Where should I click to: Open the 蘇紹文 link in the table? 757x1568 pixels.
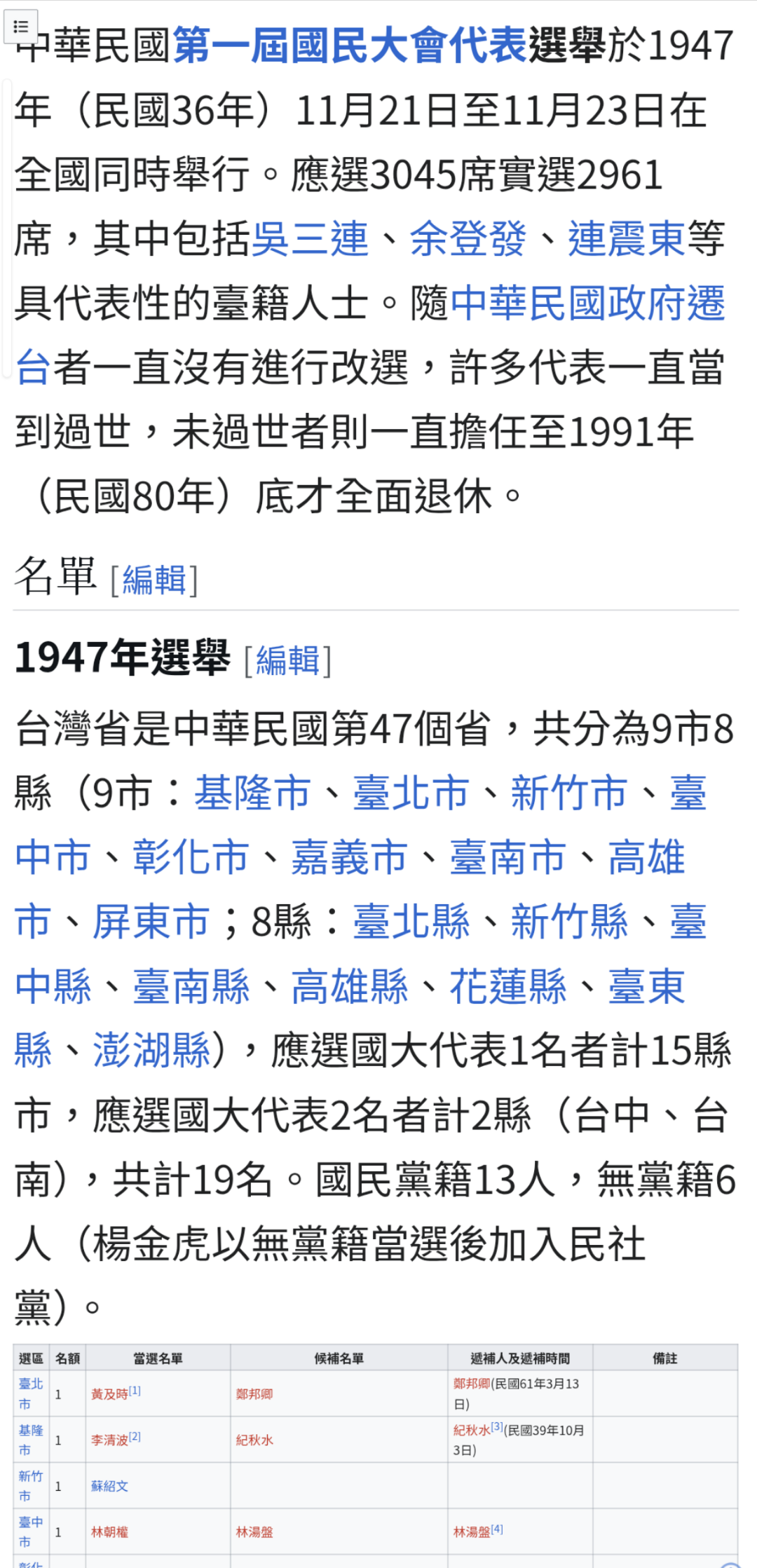click(109, 1486)
